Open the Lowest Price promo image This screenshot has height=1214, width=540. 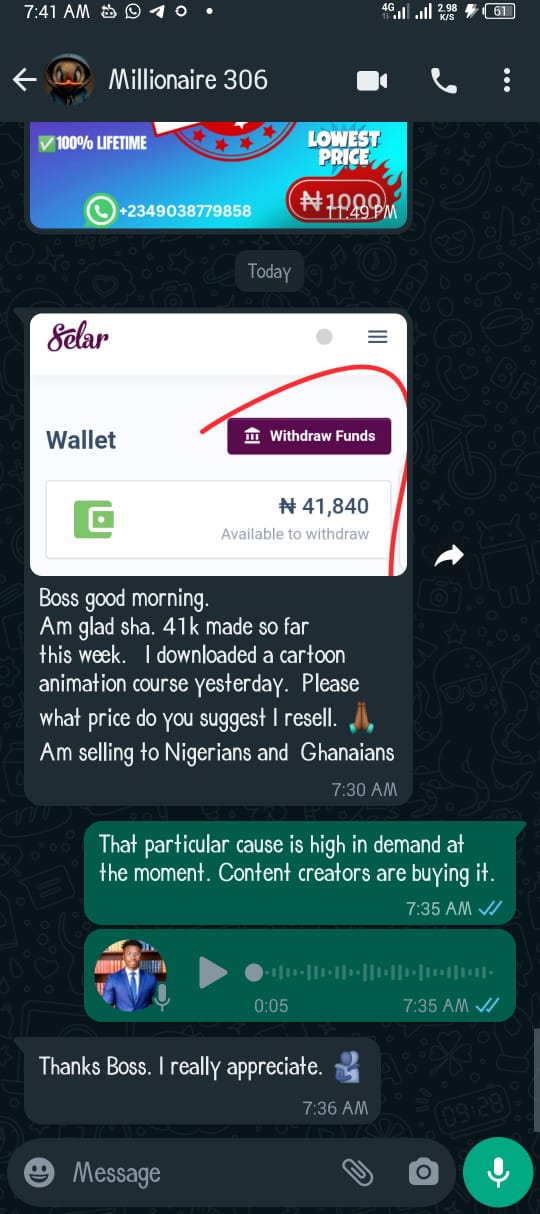click(x=218, y=175)
